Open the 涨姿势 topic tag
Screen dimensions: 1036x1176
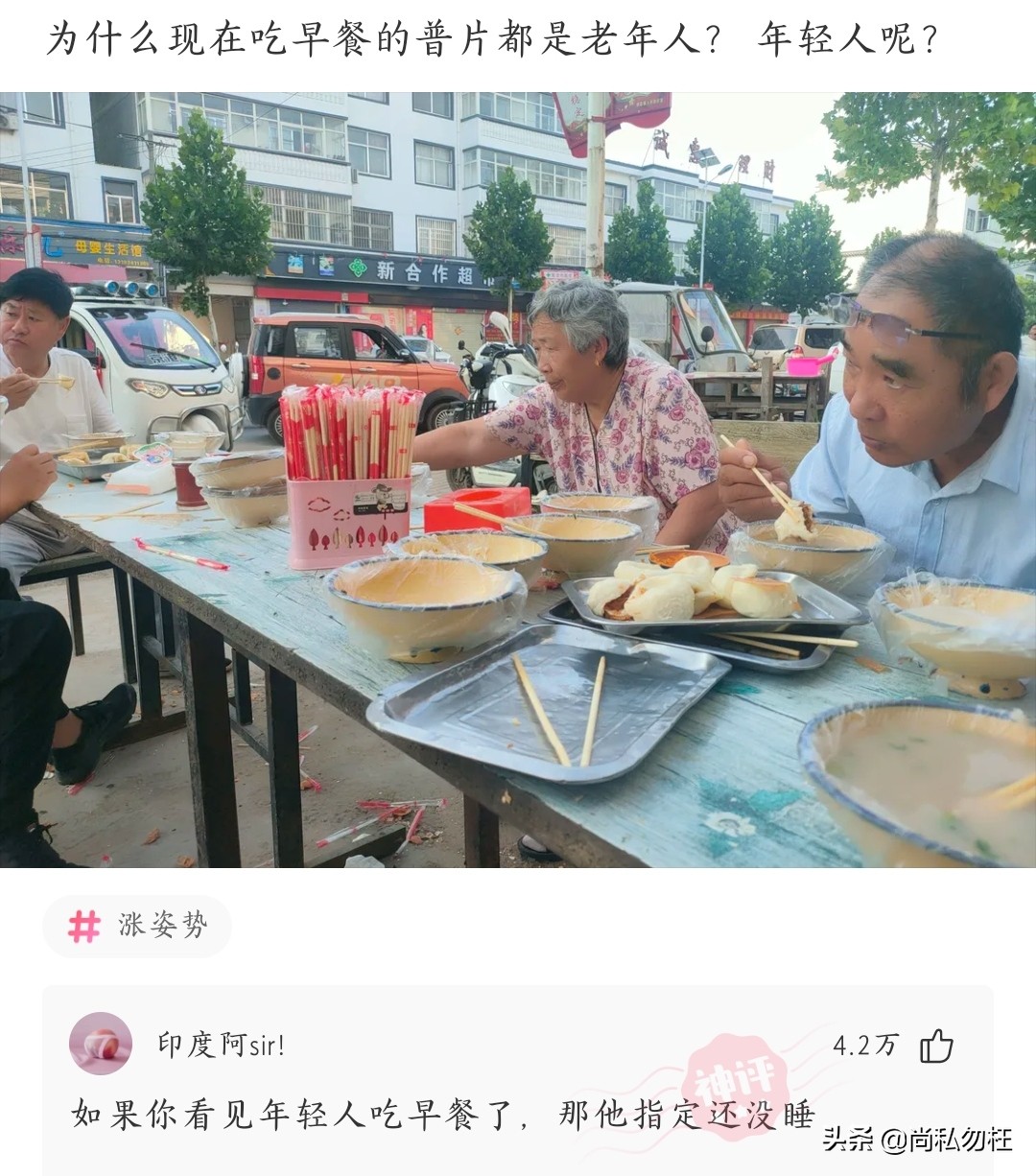[x=137, y=926]
